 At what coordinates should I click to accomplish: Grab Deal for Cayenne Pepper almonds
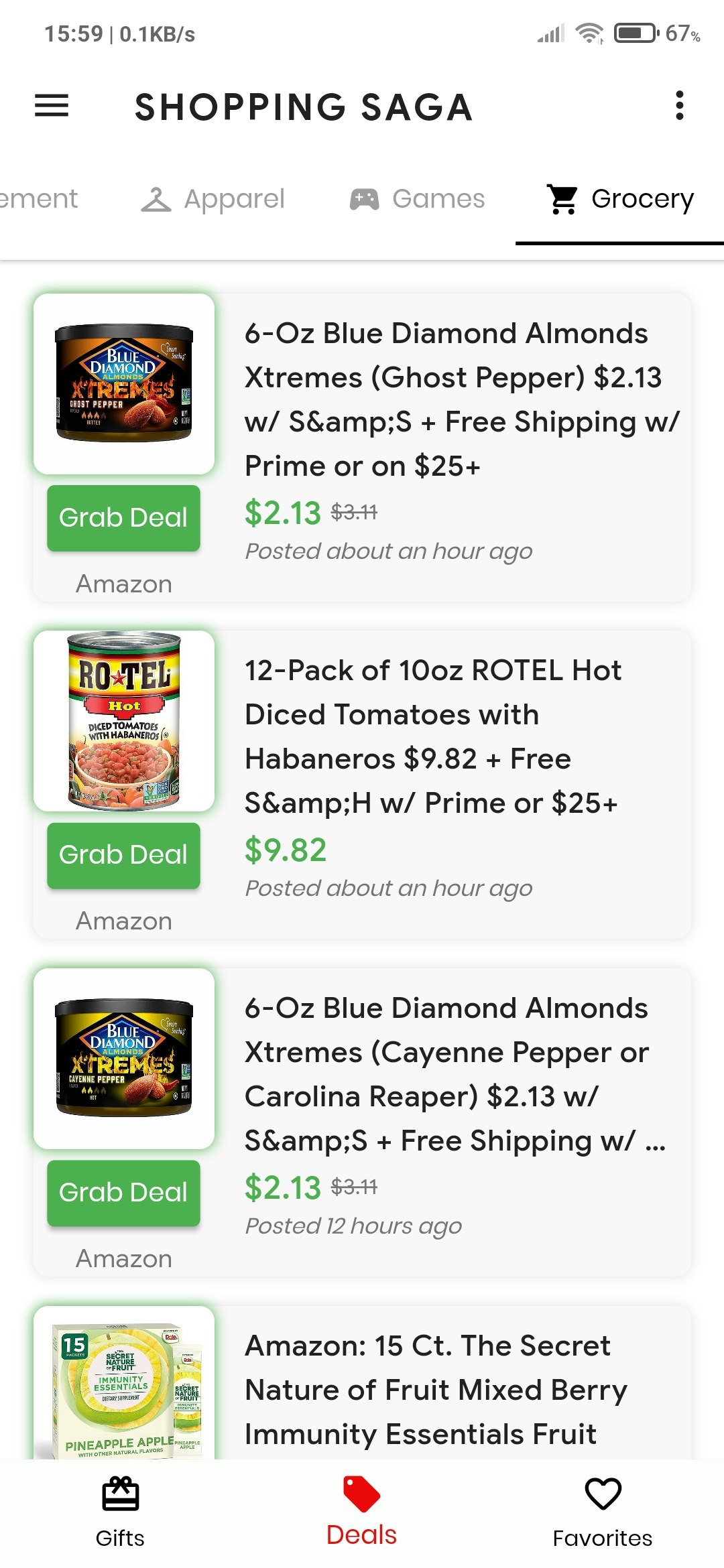pos(123,1193)
